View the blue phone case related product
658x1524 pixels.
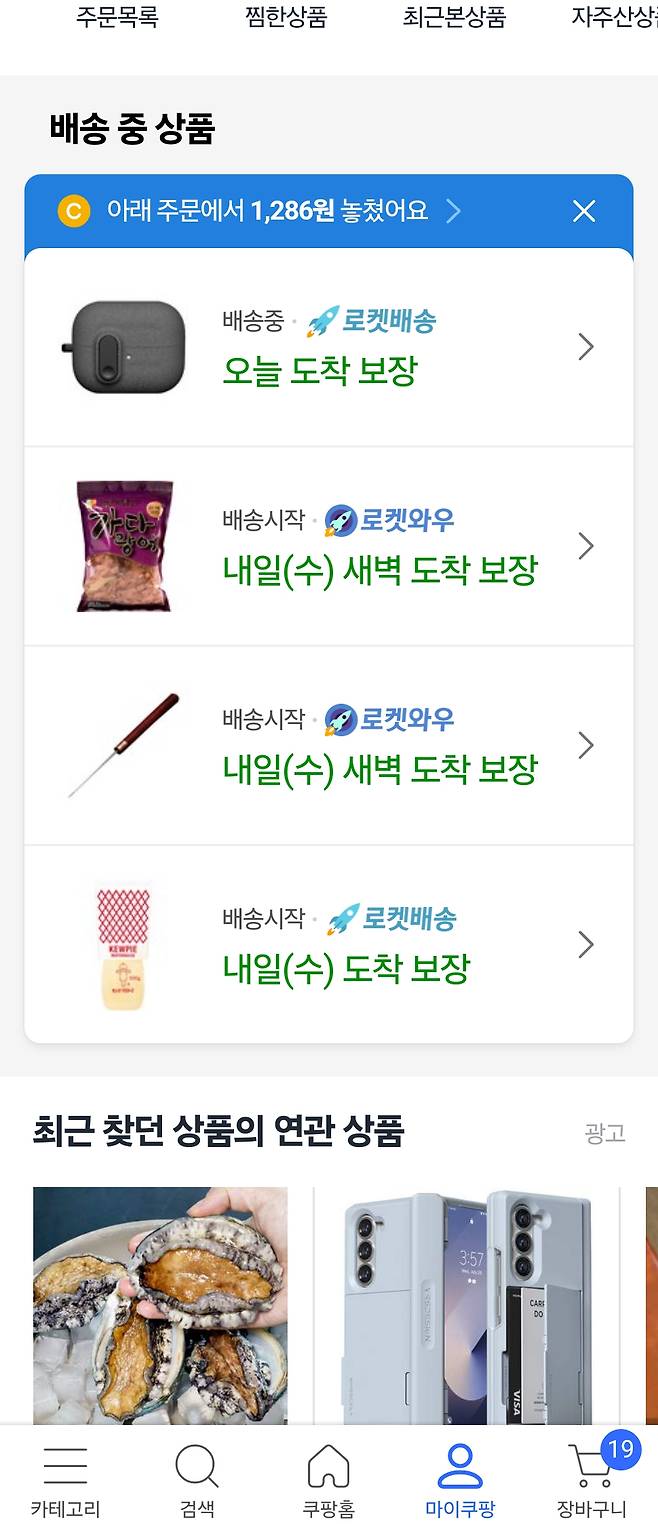pos(466,1305)
